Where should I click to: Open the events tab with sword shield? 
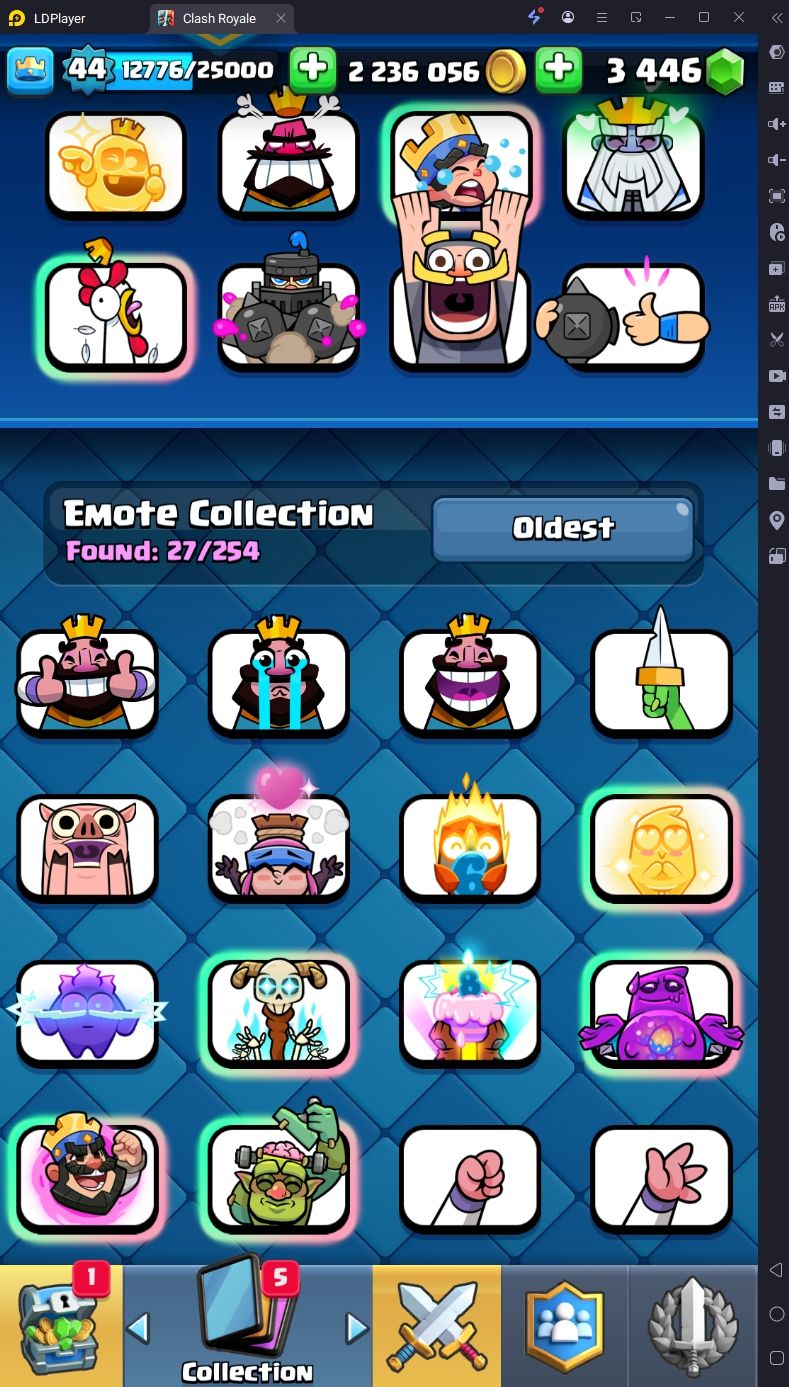[x=692, y=1325]
